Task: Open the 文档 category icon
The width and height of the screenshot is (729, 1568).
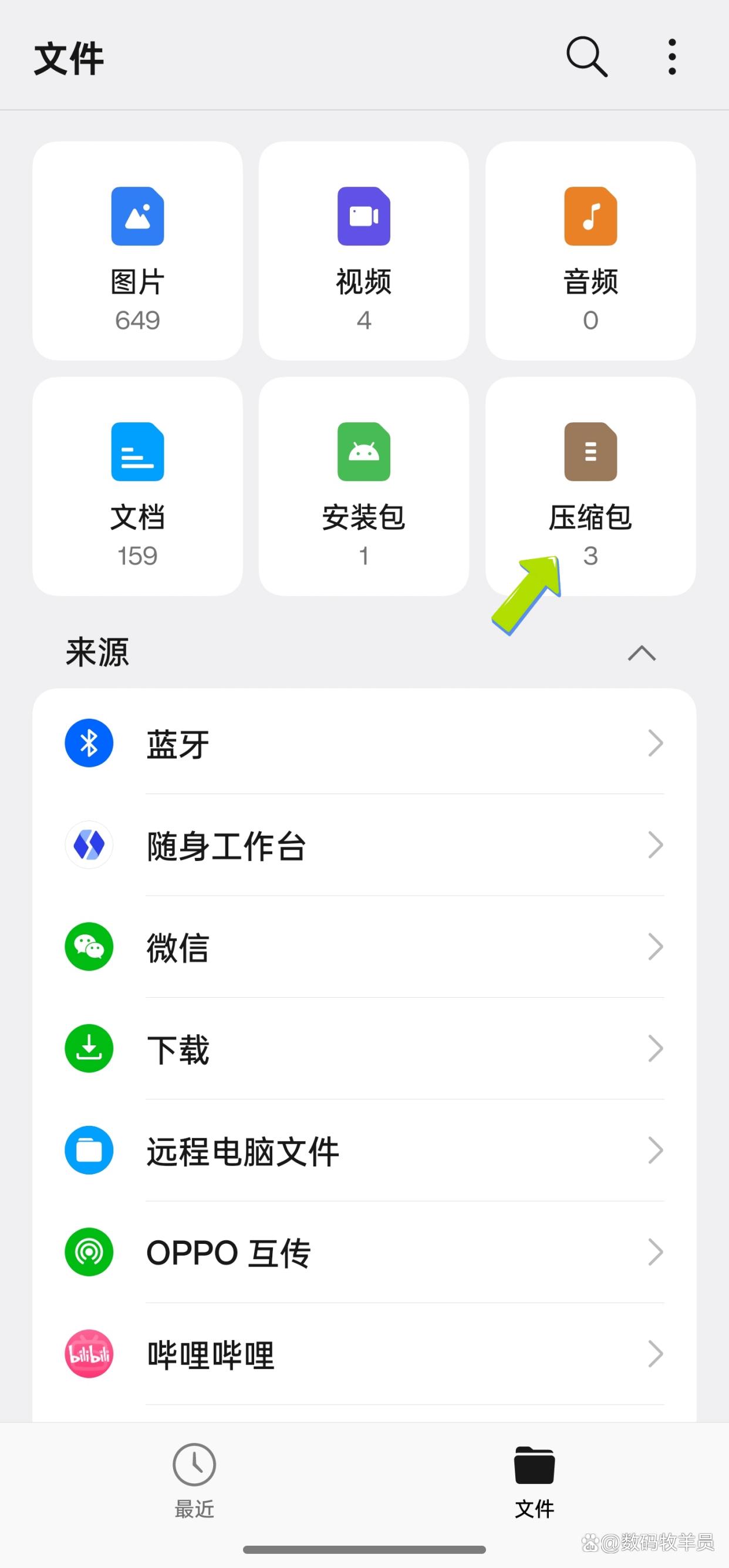Action: point(137,453)
